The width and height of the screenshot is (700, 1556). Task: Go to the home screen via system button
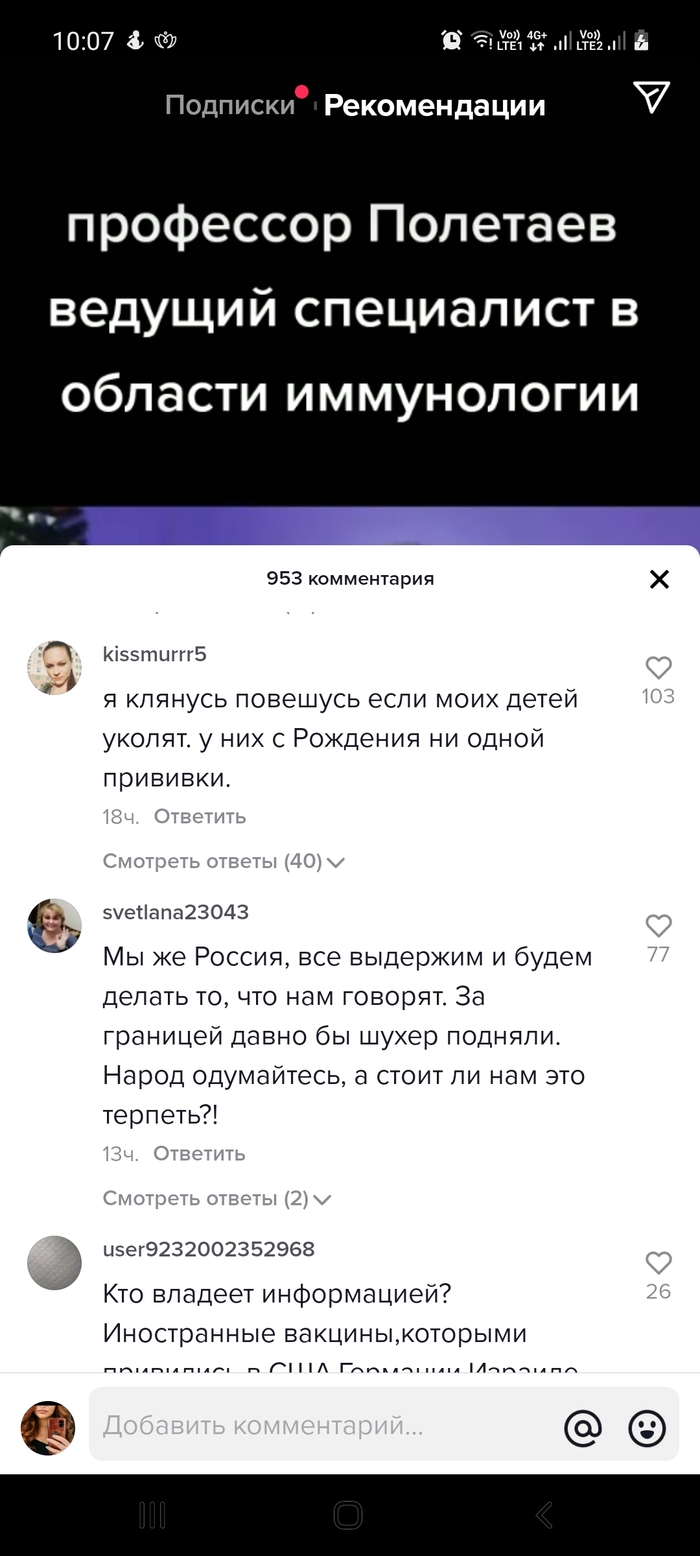click(x=348, y=1515)
